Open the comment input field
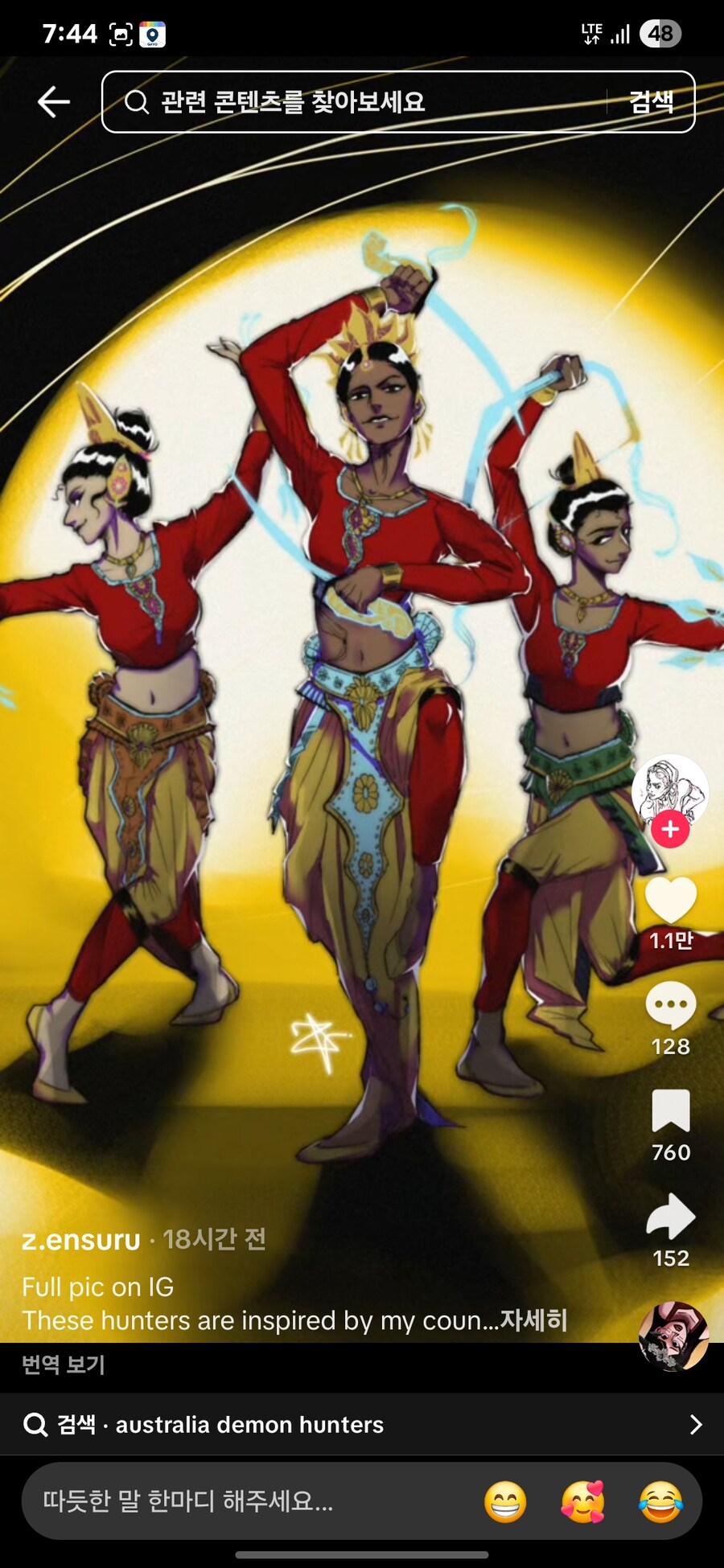 pos(241,1500)
